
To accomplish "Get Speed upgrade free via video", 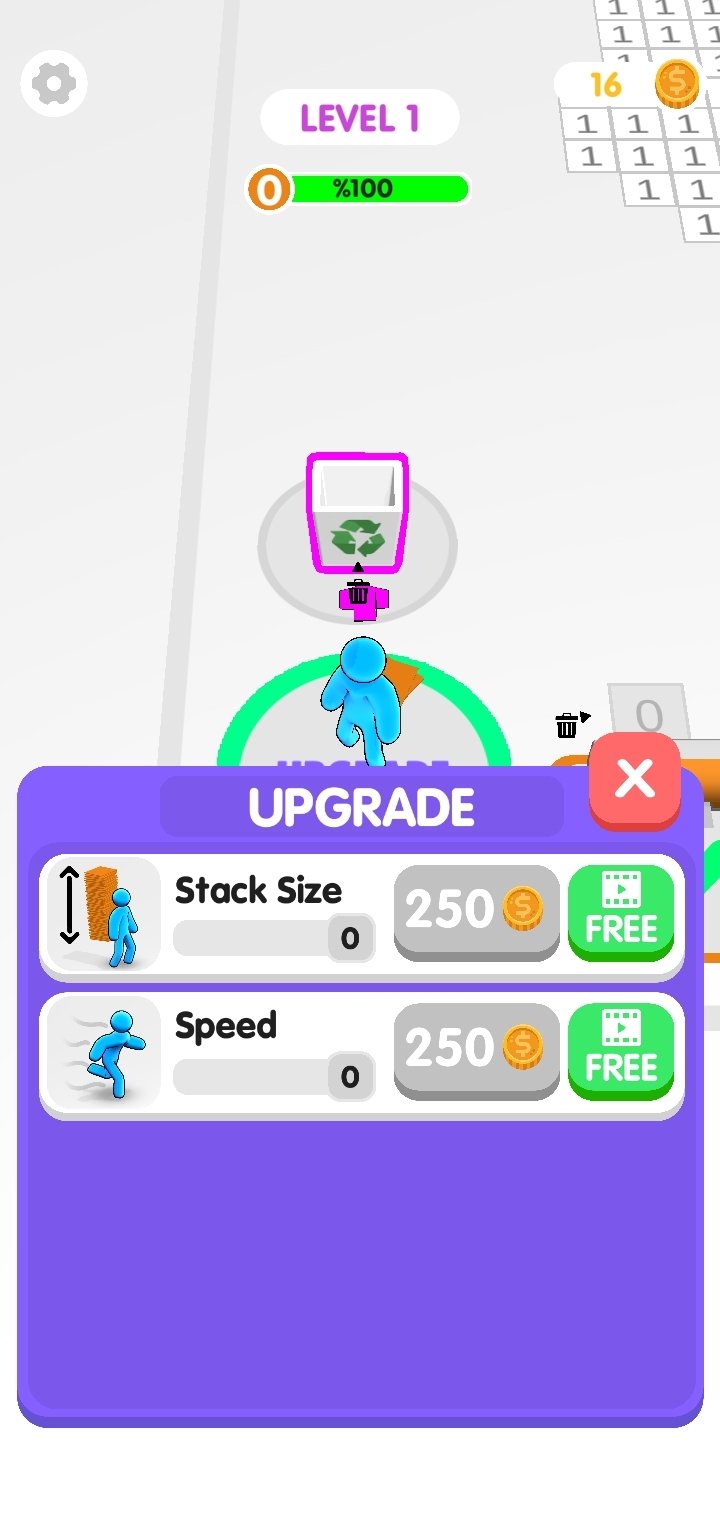I will tap(621, 1050).
